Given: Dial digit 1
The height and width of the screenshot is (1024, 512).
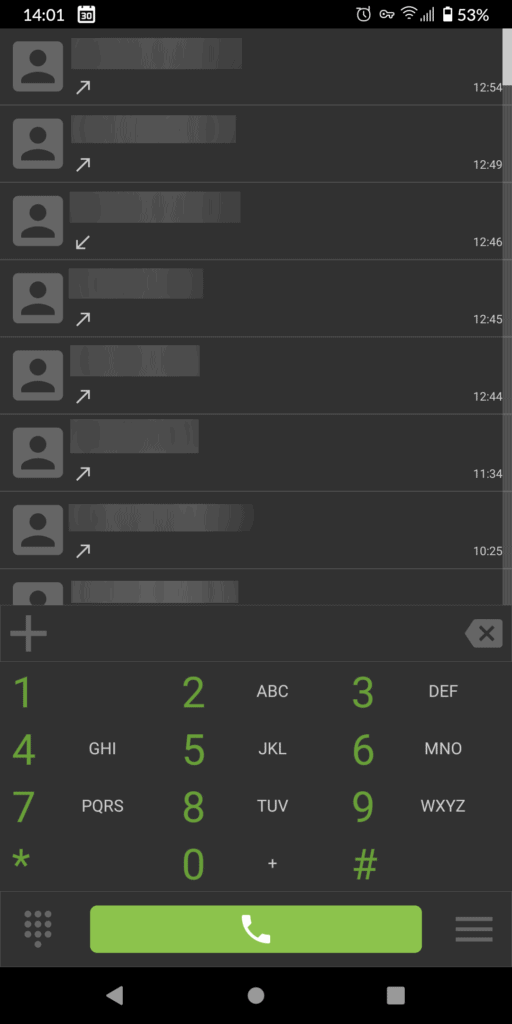Looking at the screenshot, I should pos(85,691).
